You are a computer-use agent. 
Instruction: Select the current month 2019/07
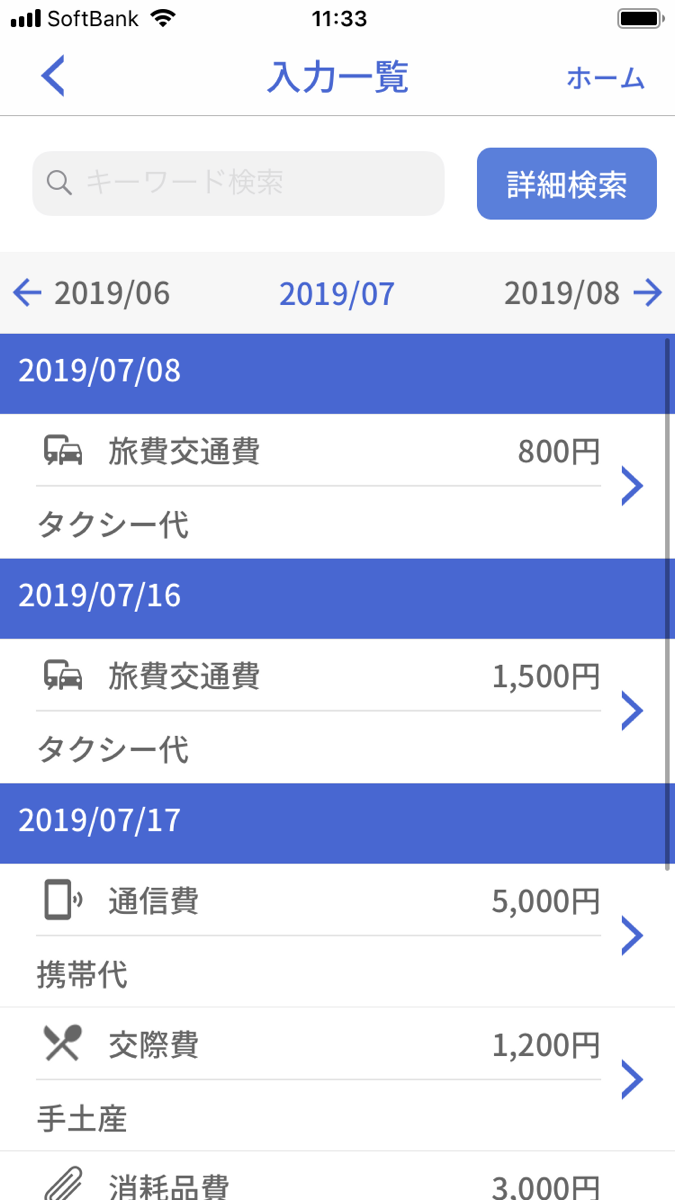point(337,294)
